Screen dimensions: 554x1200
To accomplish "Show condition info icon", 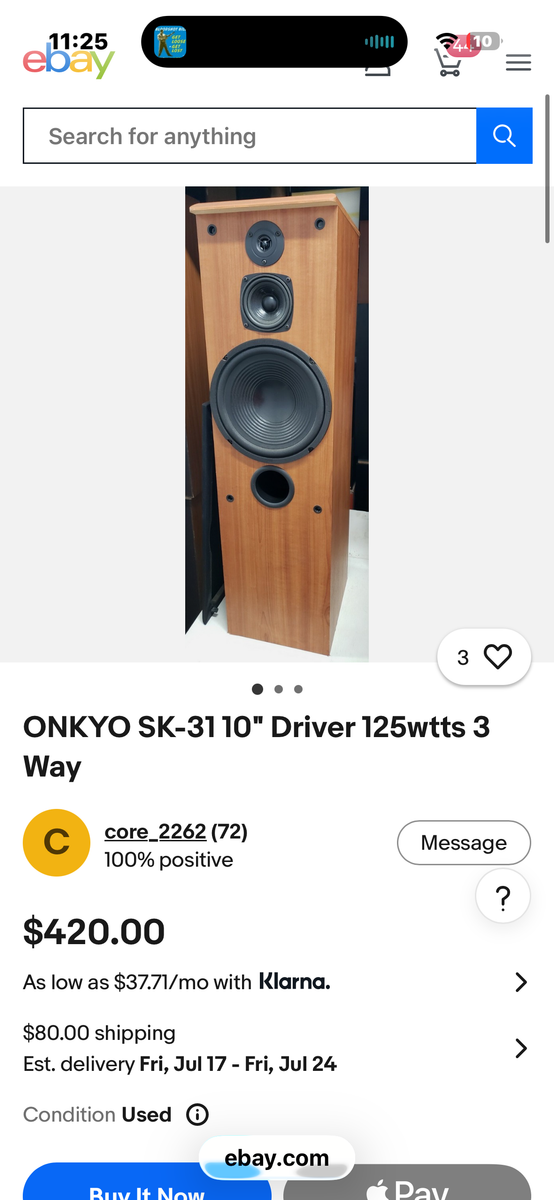I will tap(198, 1114).
